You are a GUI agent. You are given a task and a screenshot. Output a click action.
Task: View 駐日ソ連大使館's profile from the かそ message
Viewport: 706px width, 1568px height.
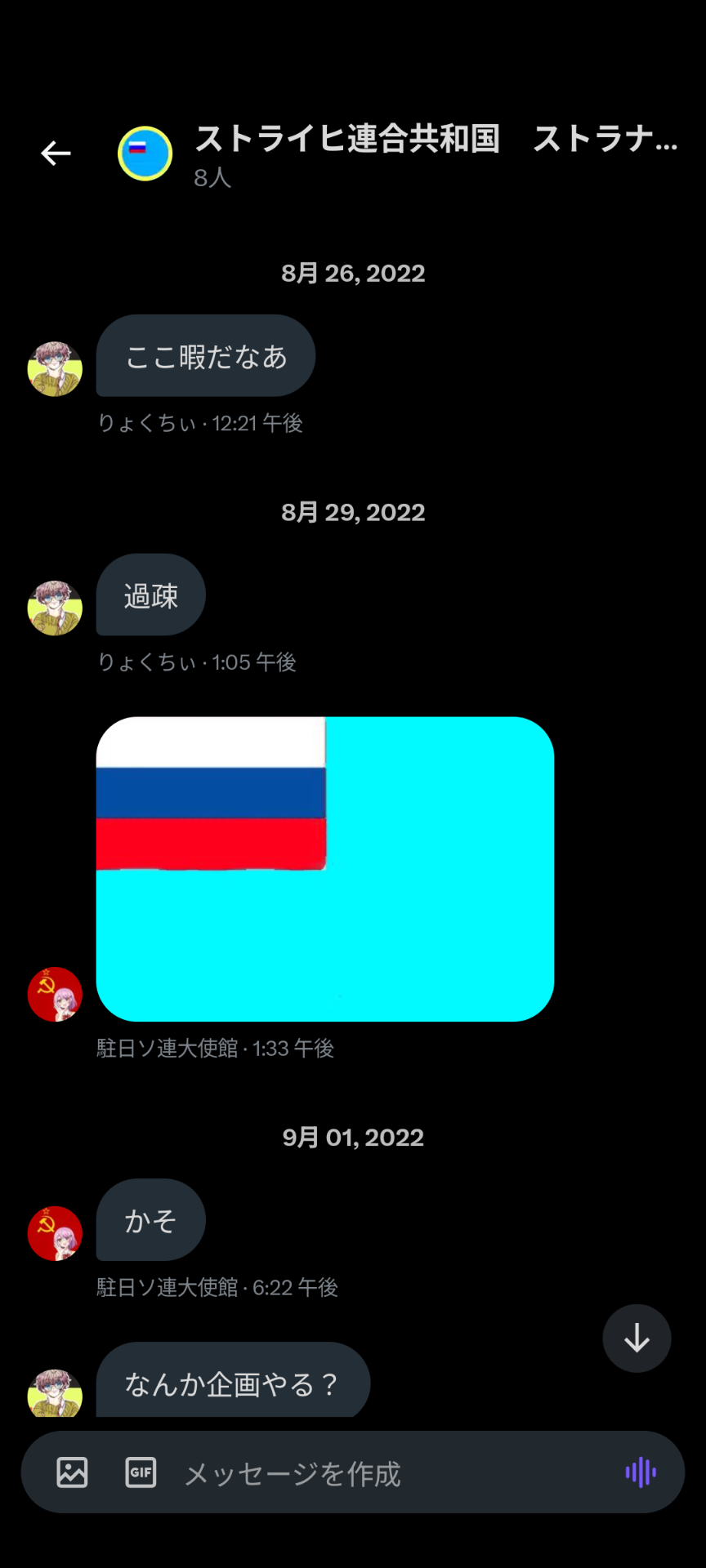click(x=55, y=1233)
